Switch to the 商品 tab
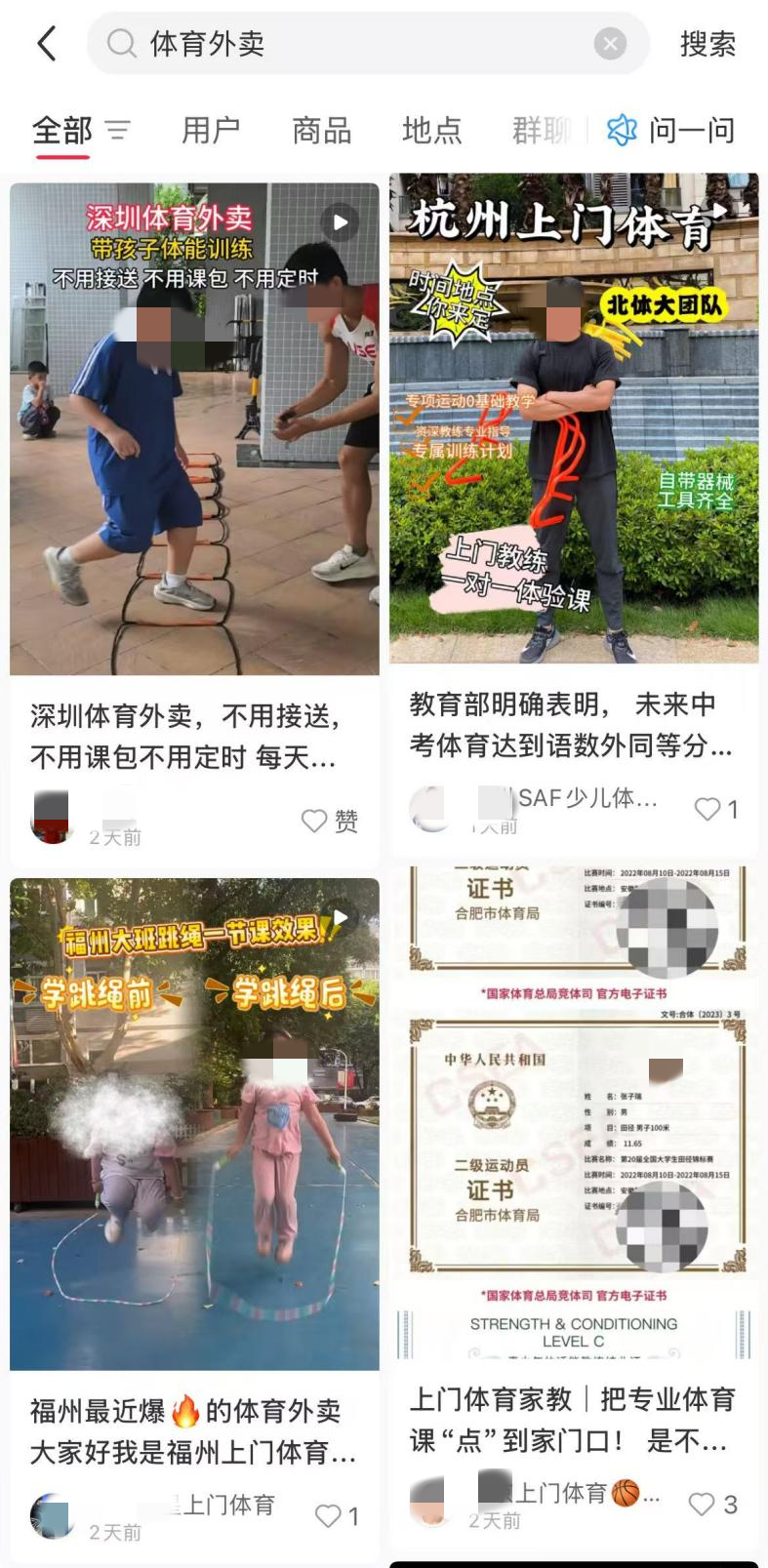This screenshot has height=1568, width=768. tap(321, 130)
